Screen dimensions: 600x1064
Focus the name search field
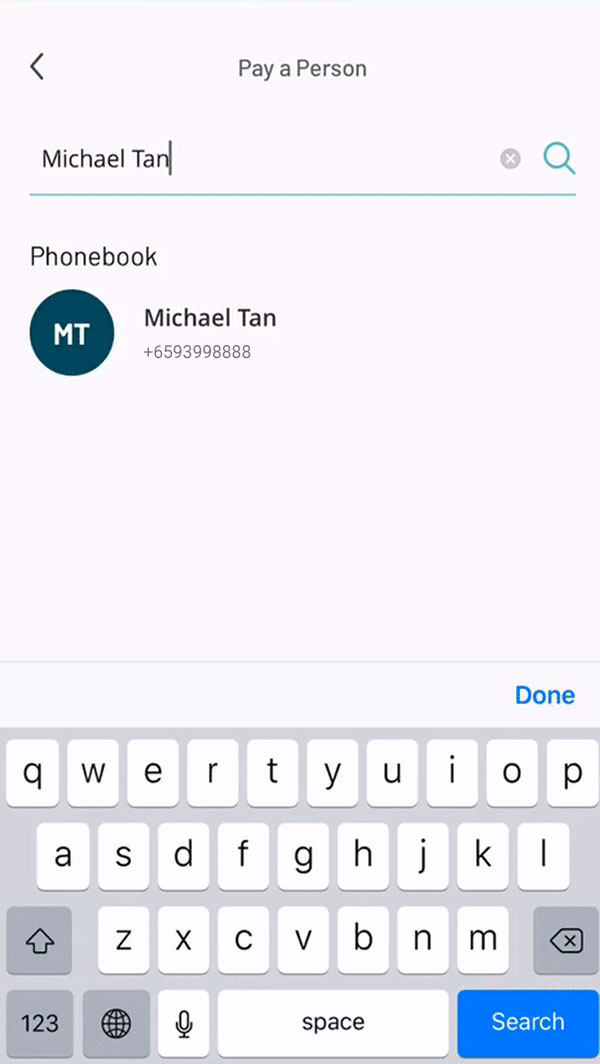pos(265,159)
